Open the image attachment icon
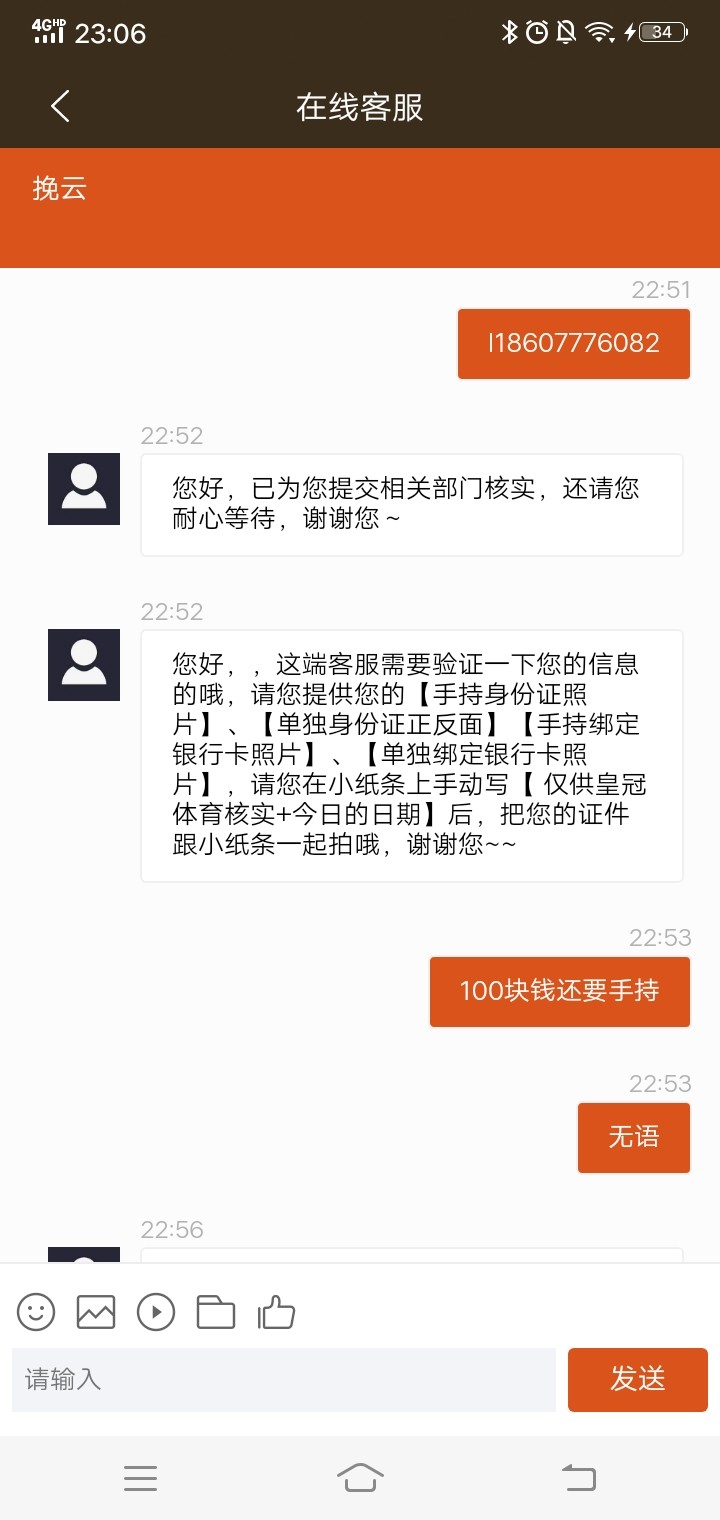720x1520 pixels. 95,1312
